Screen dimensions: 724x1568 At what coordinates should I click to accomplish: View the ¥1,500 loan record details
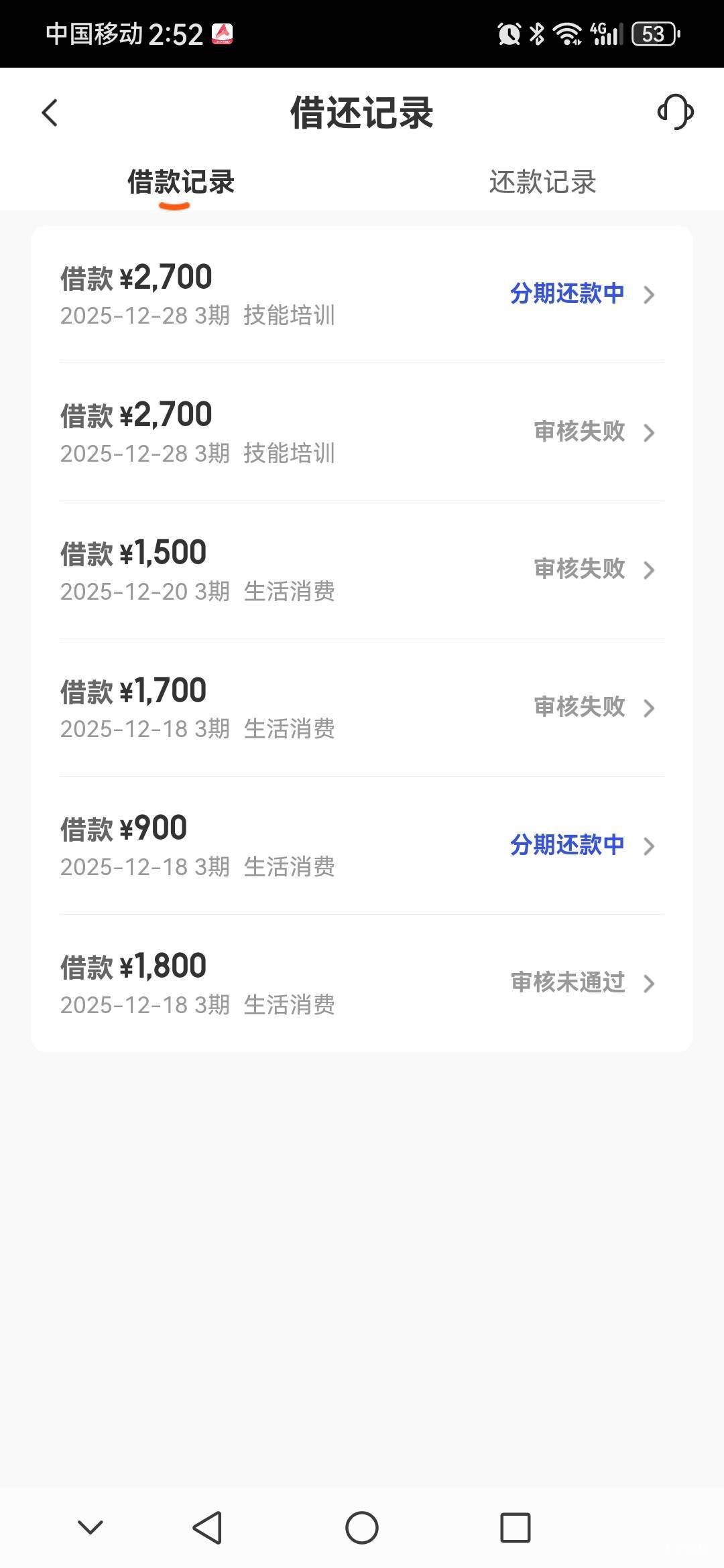362,570
